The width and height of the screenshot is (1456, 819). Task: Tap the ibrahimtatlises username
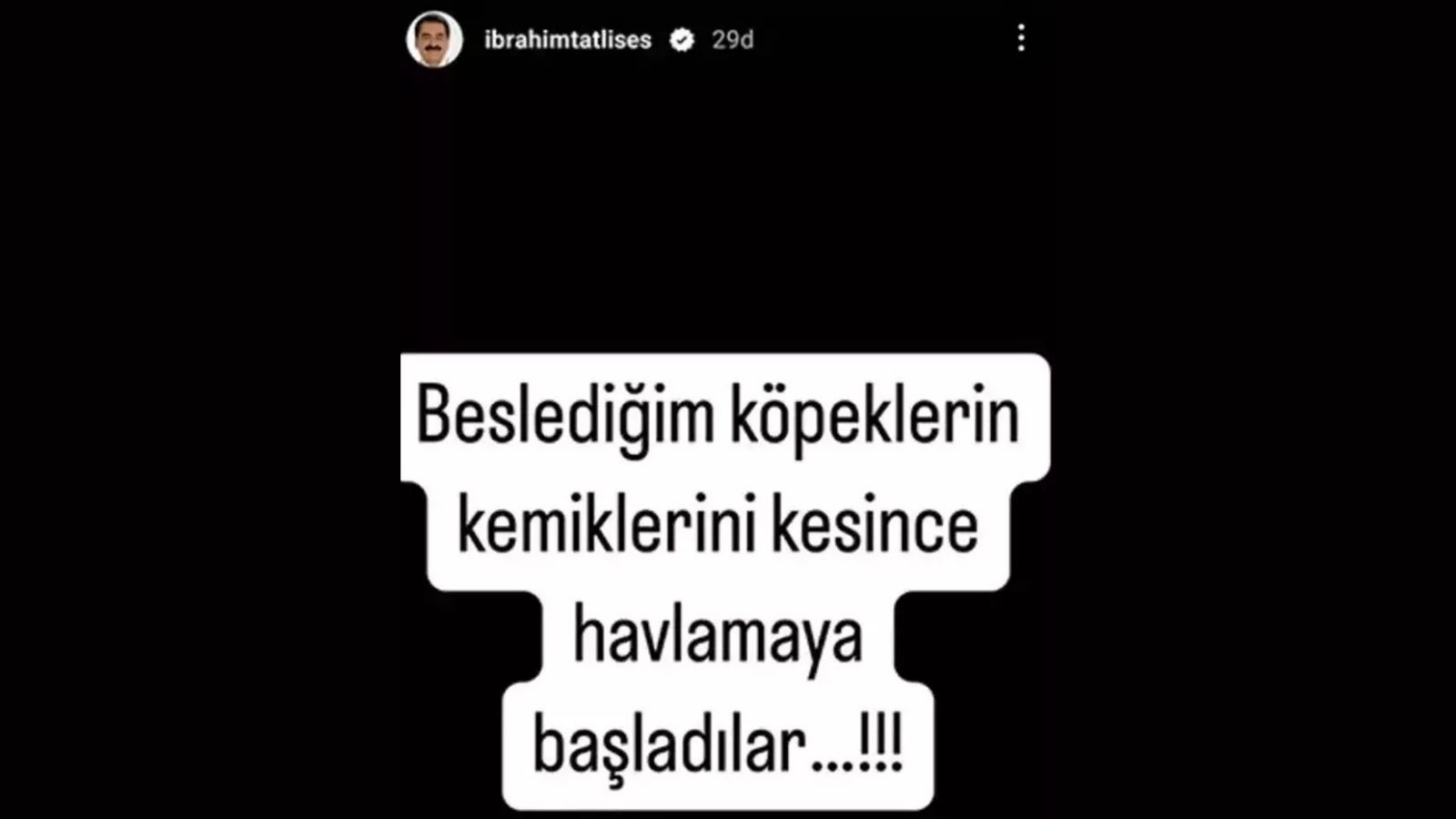(x=568, y=40)
